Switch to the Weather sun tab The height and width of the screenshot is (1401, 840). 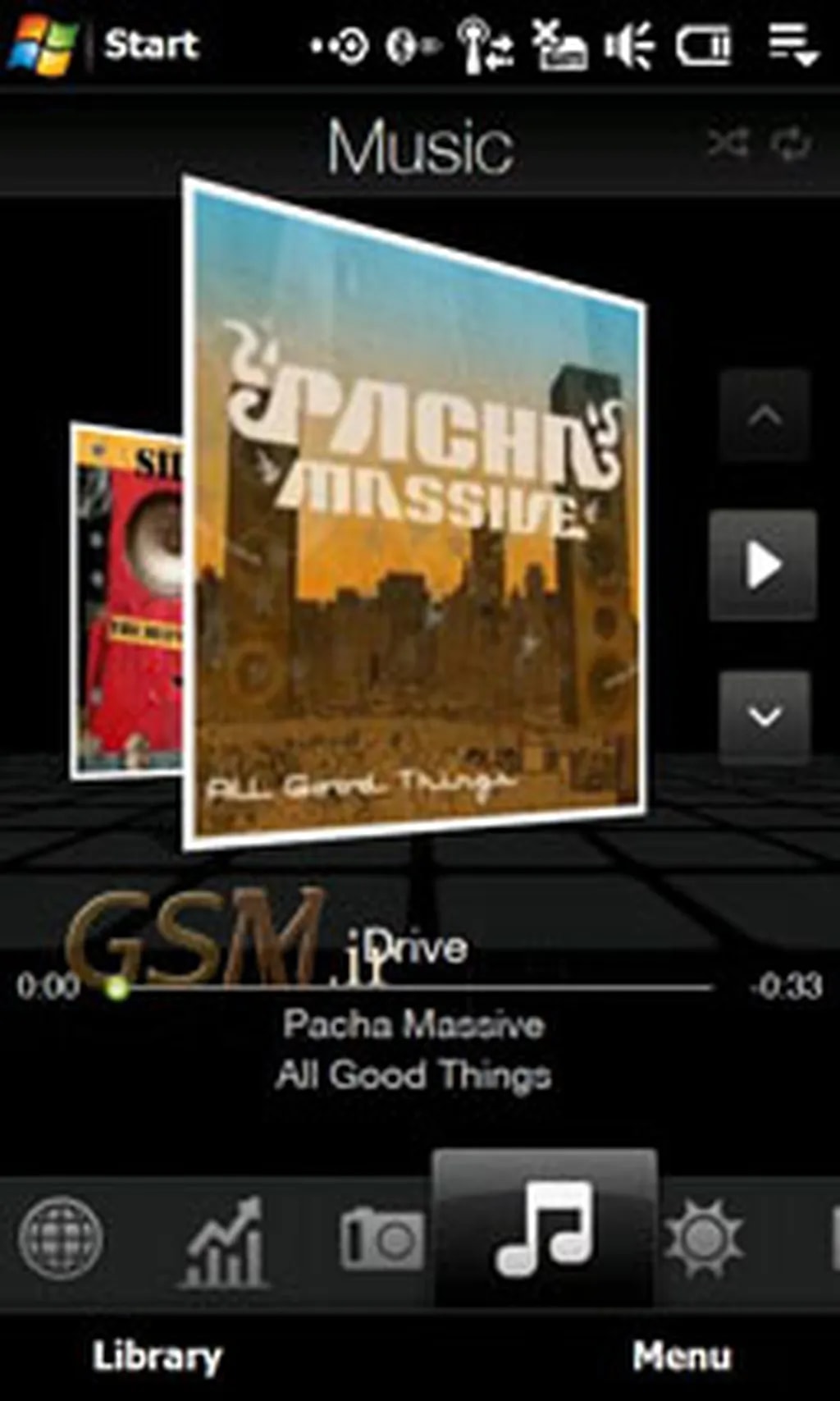tap(703, 1238)
